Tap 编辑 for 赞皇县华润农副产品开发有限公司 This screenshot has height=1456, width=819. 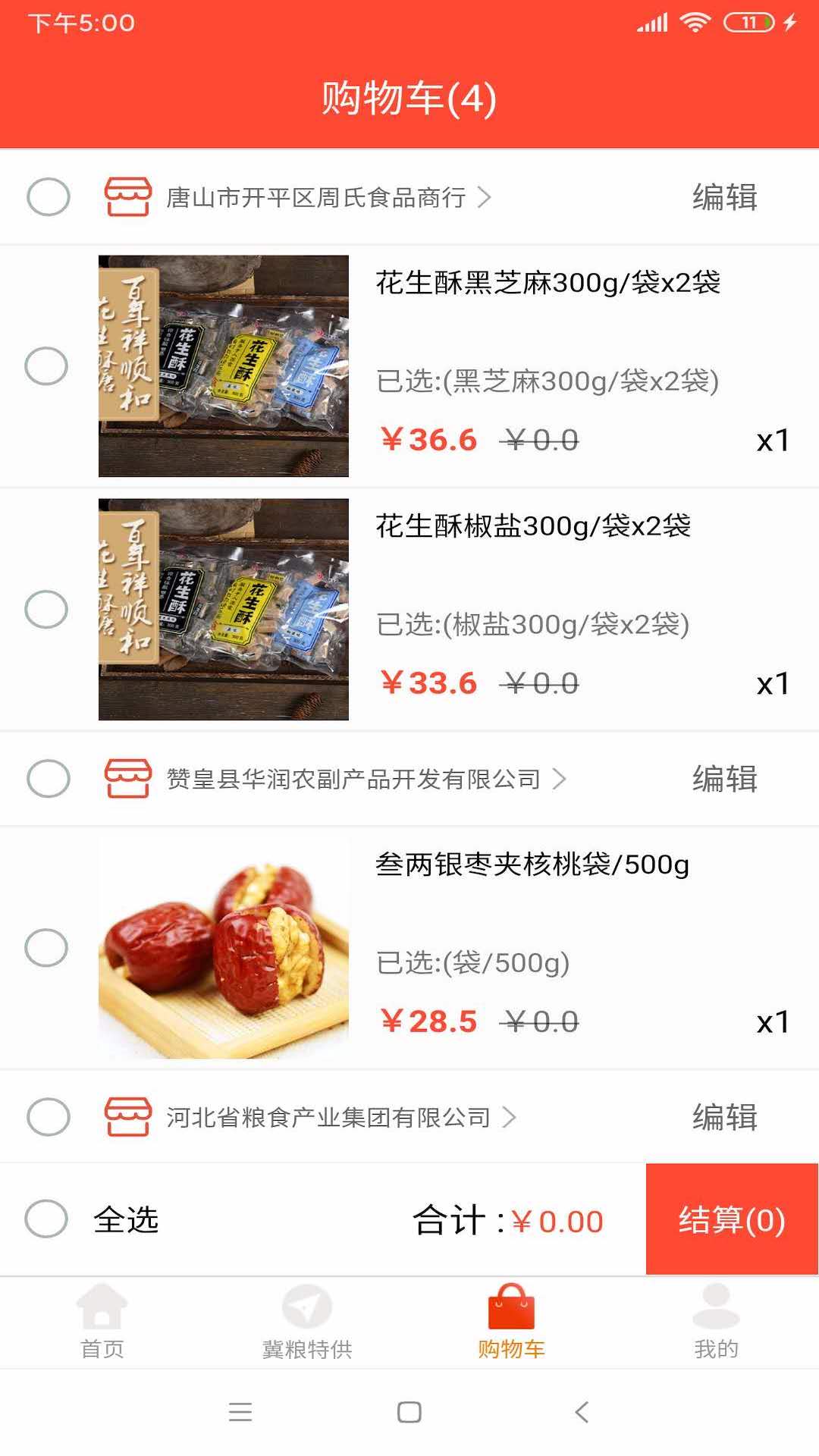(724, 779)
